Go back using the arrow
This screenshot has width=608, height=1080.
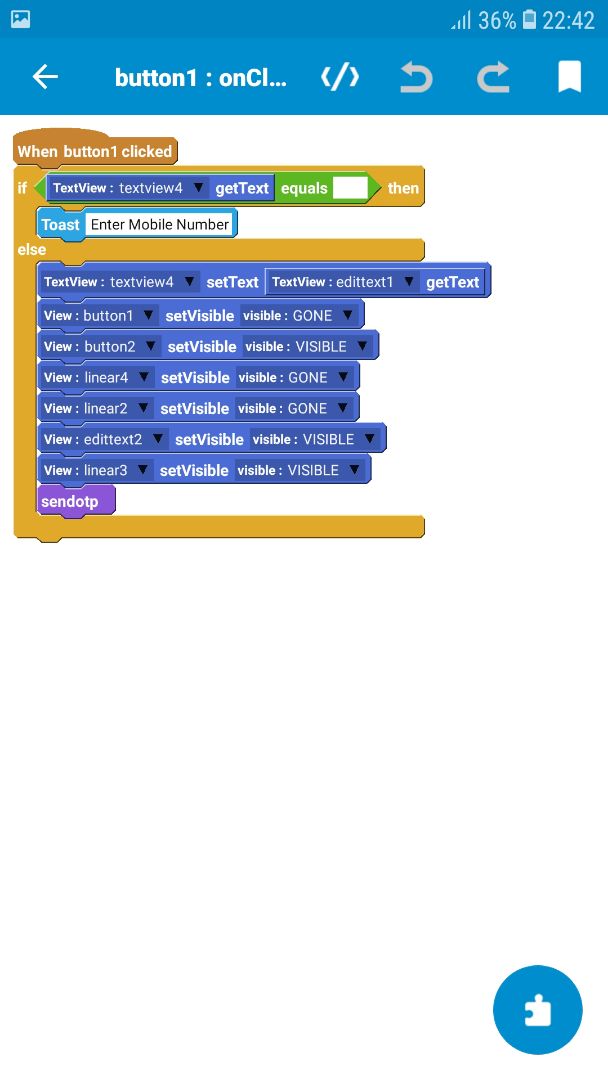[45, 77]
